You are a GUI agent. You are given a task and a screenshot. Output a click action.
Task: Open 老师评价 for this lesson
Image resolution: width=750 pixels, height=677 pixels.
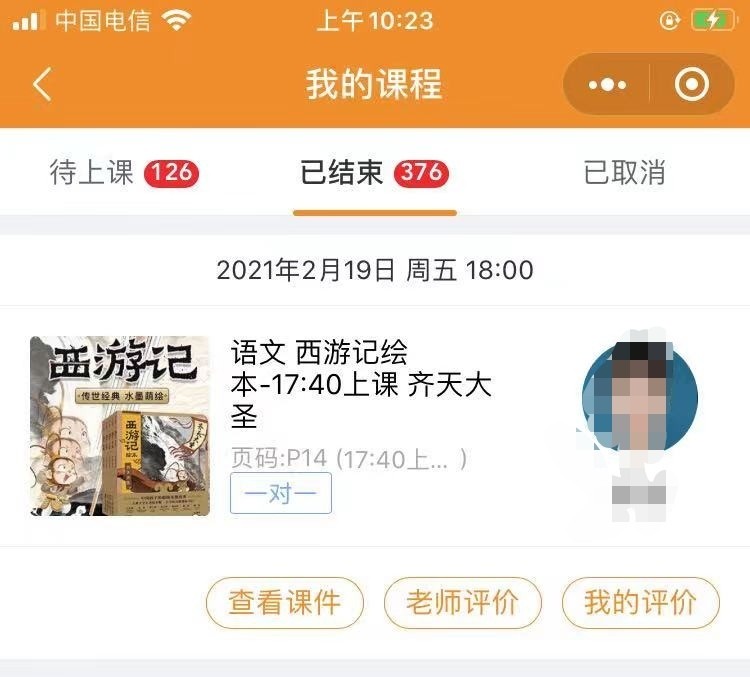tap(463, 603)
